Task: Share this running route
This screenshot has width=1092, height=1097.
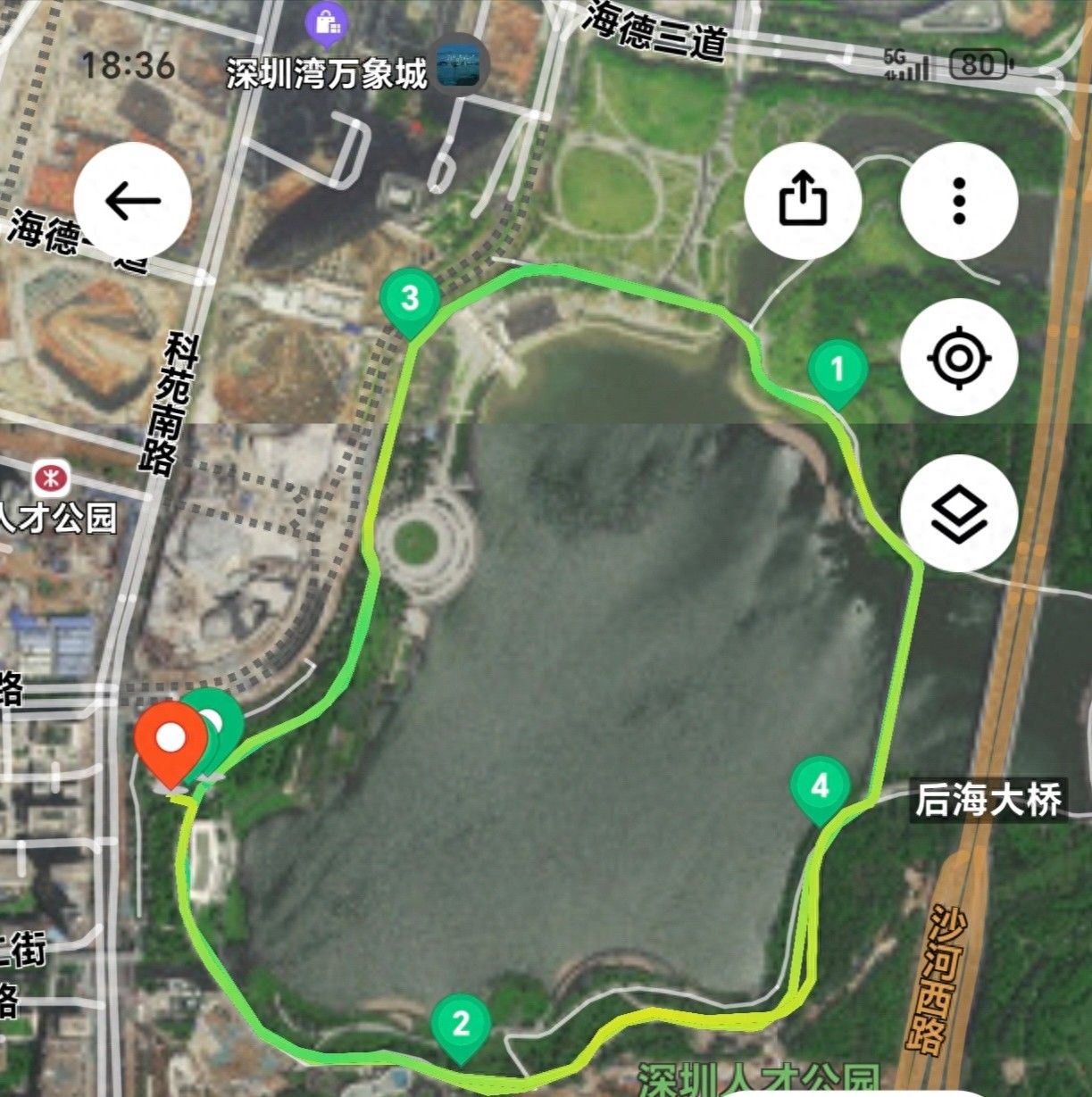Action: 803,200
